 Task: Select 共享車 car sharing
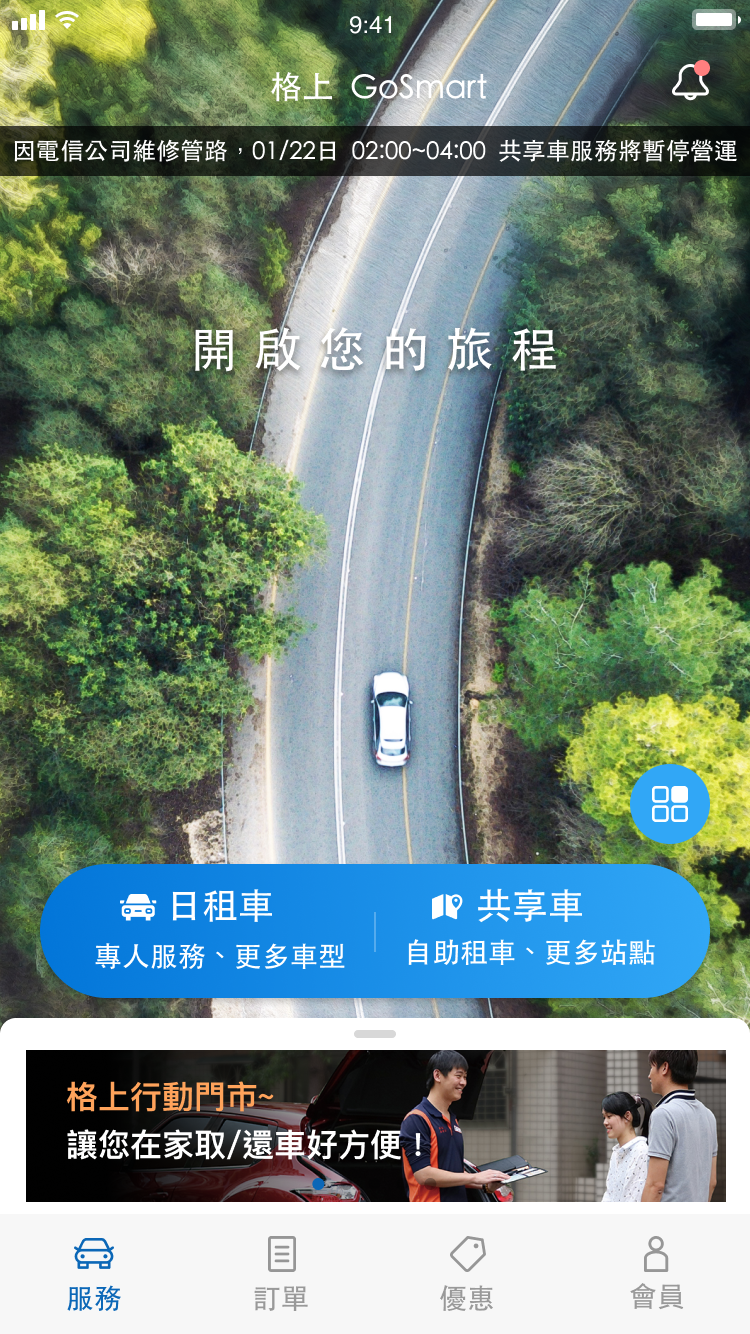pyautogui.click(x=530, y=930)
